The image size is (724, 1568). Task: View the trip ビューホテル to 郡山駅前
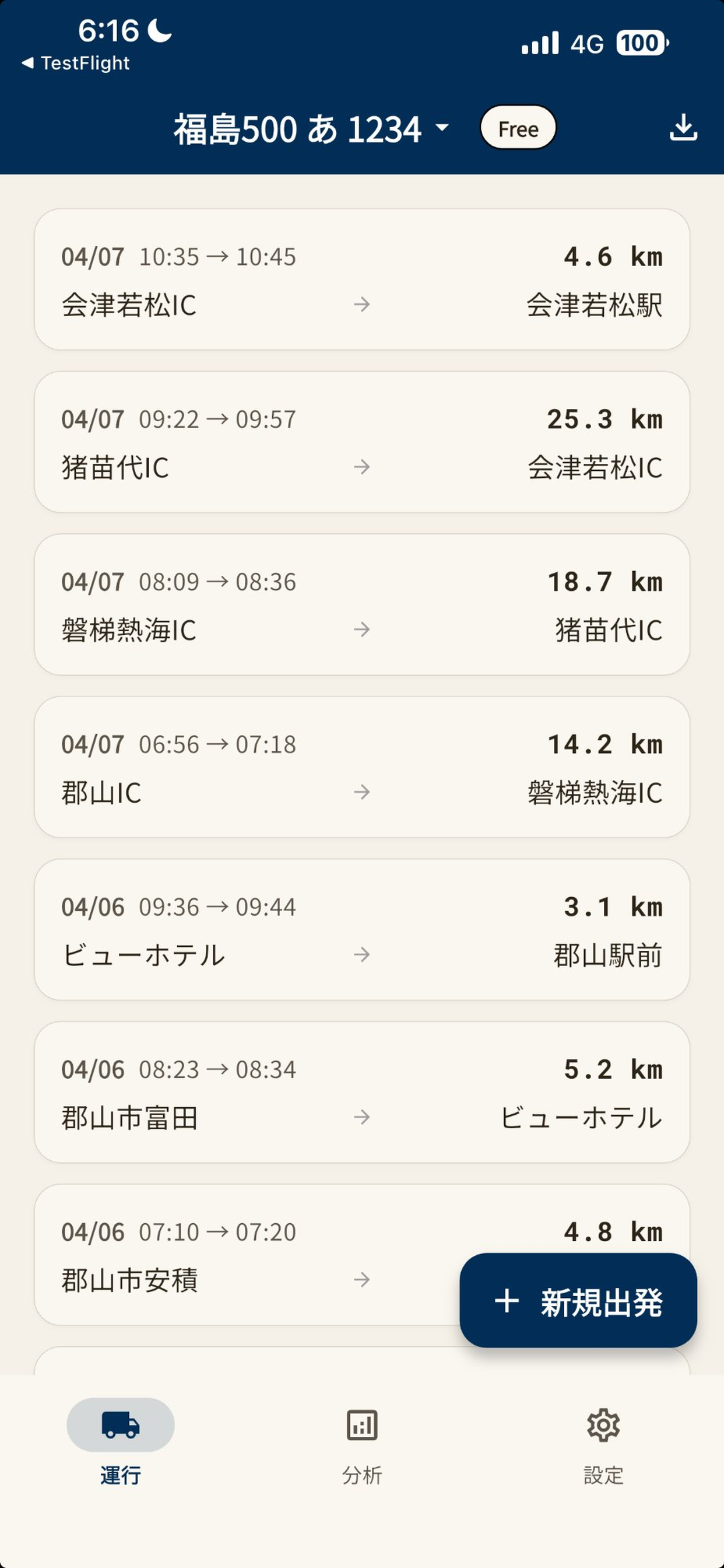point(362,929)
